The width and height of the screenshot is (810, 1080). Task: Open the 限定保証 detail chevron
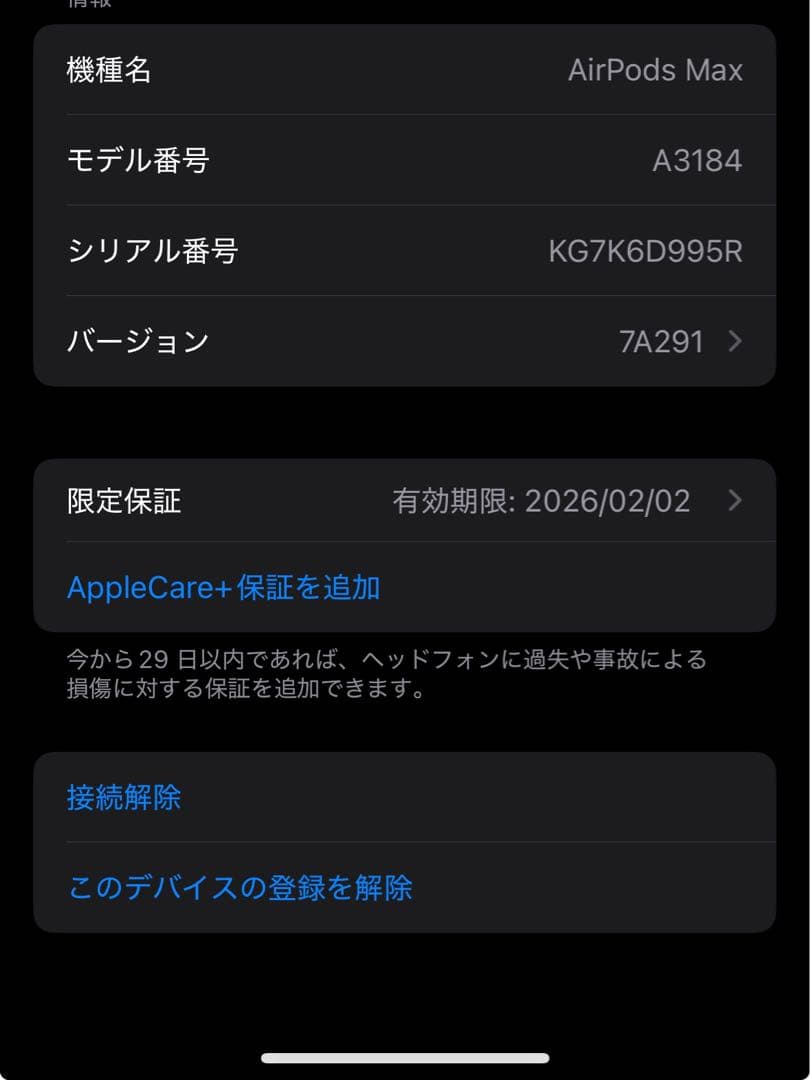pos(734,501)
